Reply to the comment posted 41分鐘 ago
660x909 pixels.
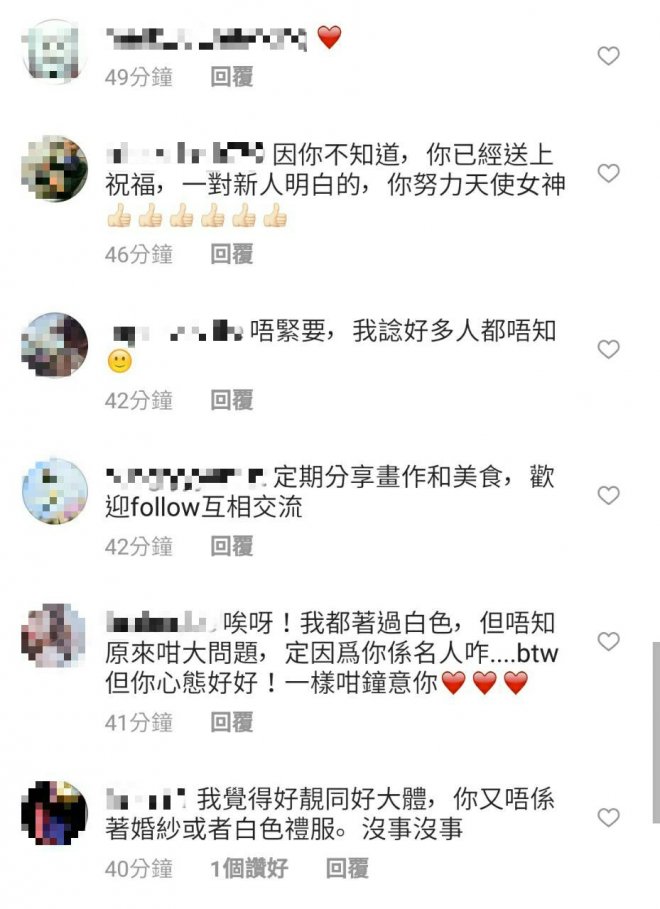pos(231,722)
